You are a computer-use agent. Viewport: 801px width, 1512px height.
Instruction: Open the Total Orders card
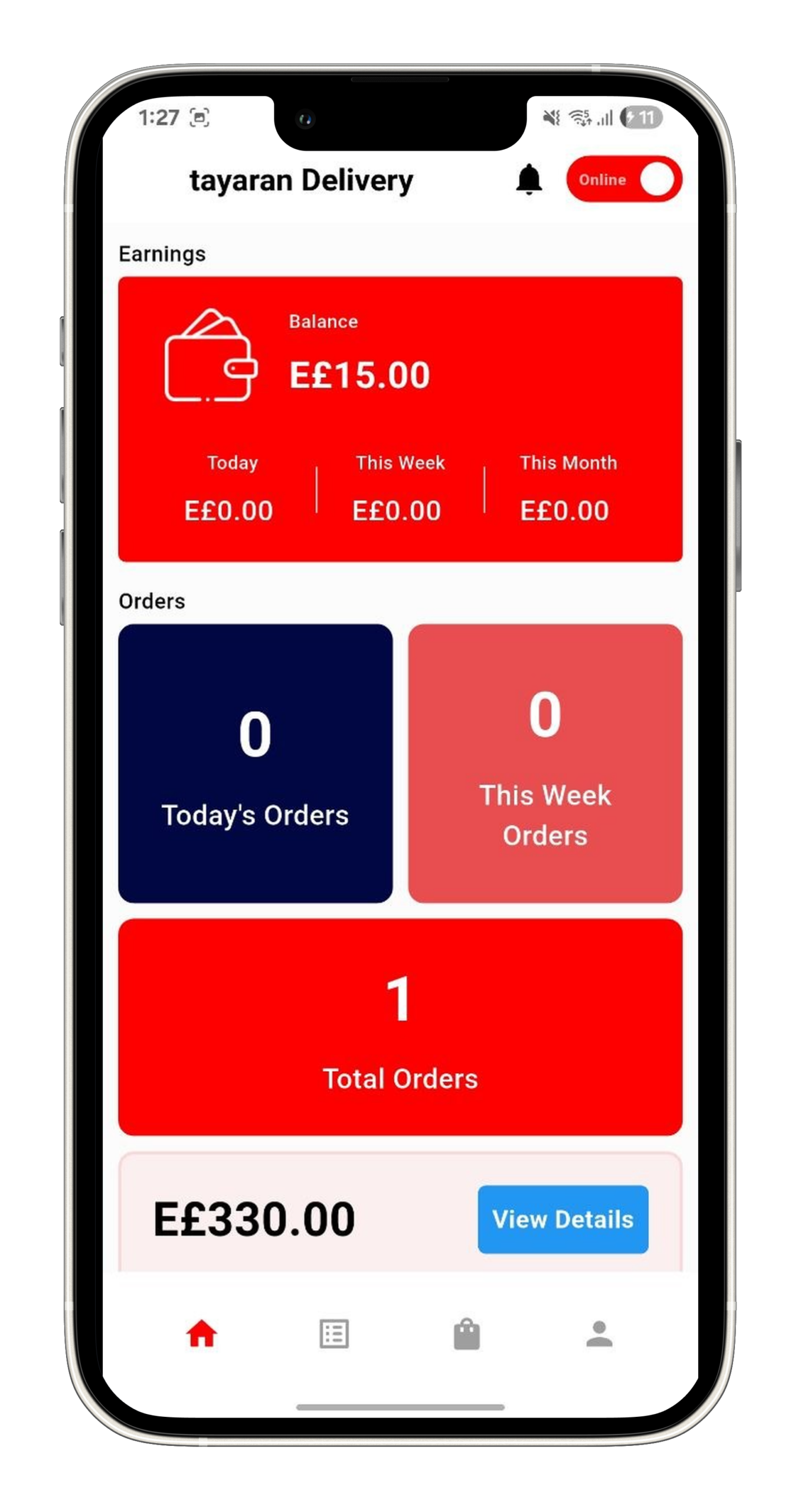click(x=400, y=1027)
